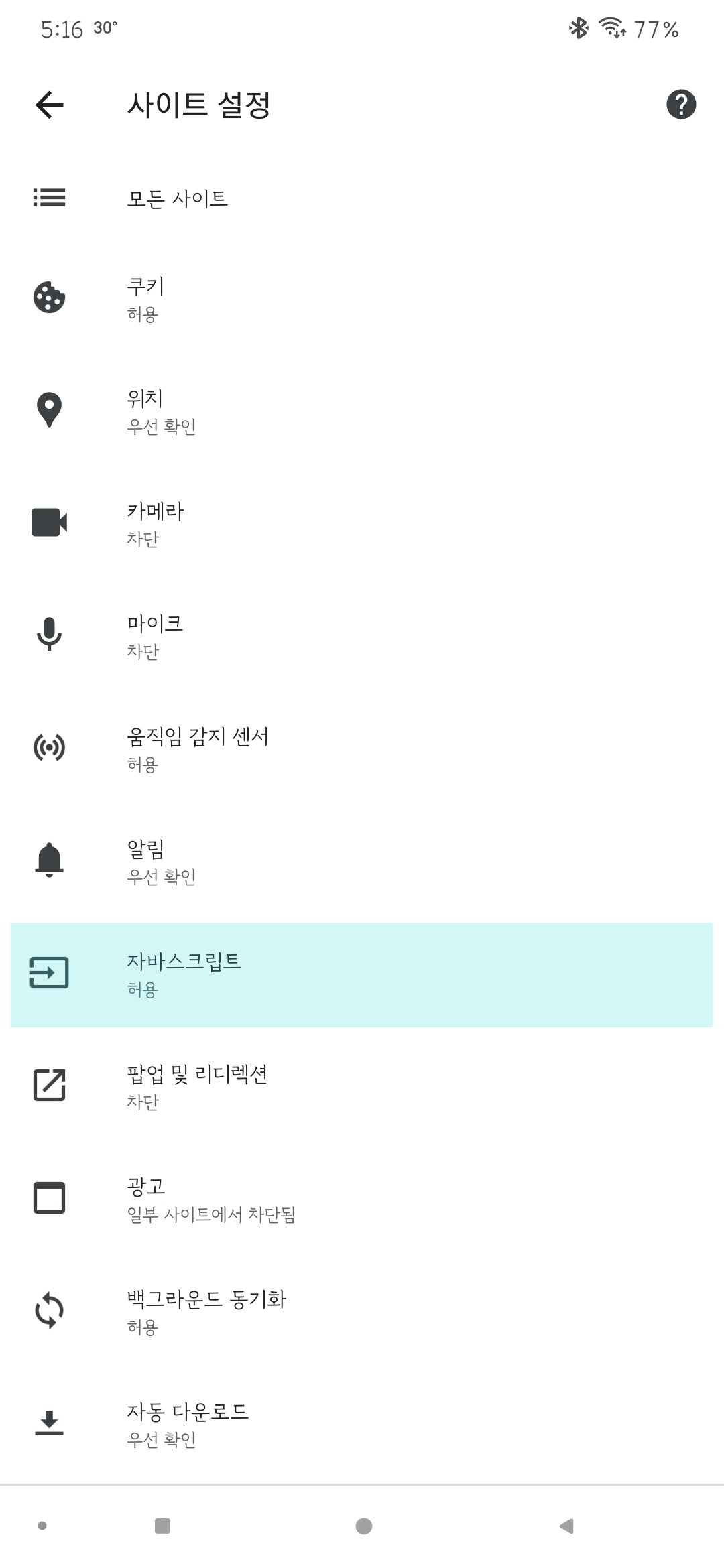This screenshot has width=724, height=1568.
Task: Open 움직임 감지 센서 settings
Action: pos(268,750)
